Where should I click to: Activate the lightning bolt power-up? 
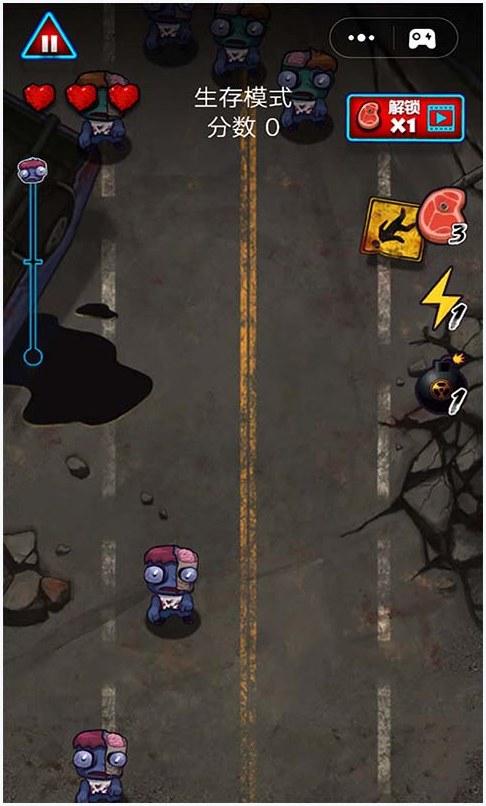tap(441, 299)
